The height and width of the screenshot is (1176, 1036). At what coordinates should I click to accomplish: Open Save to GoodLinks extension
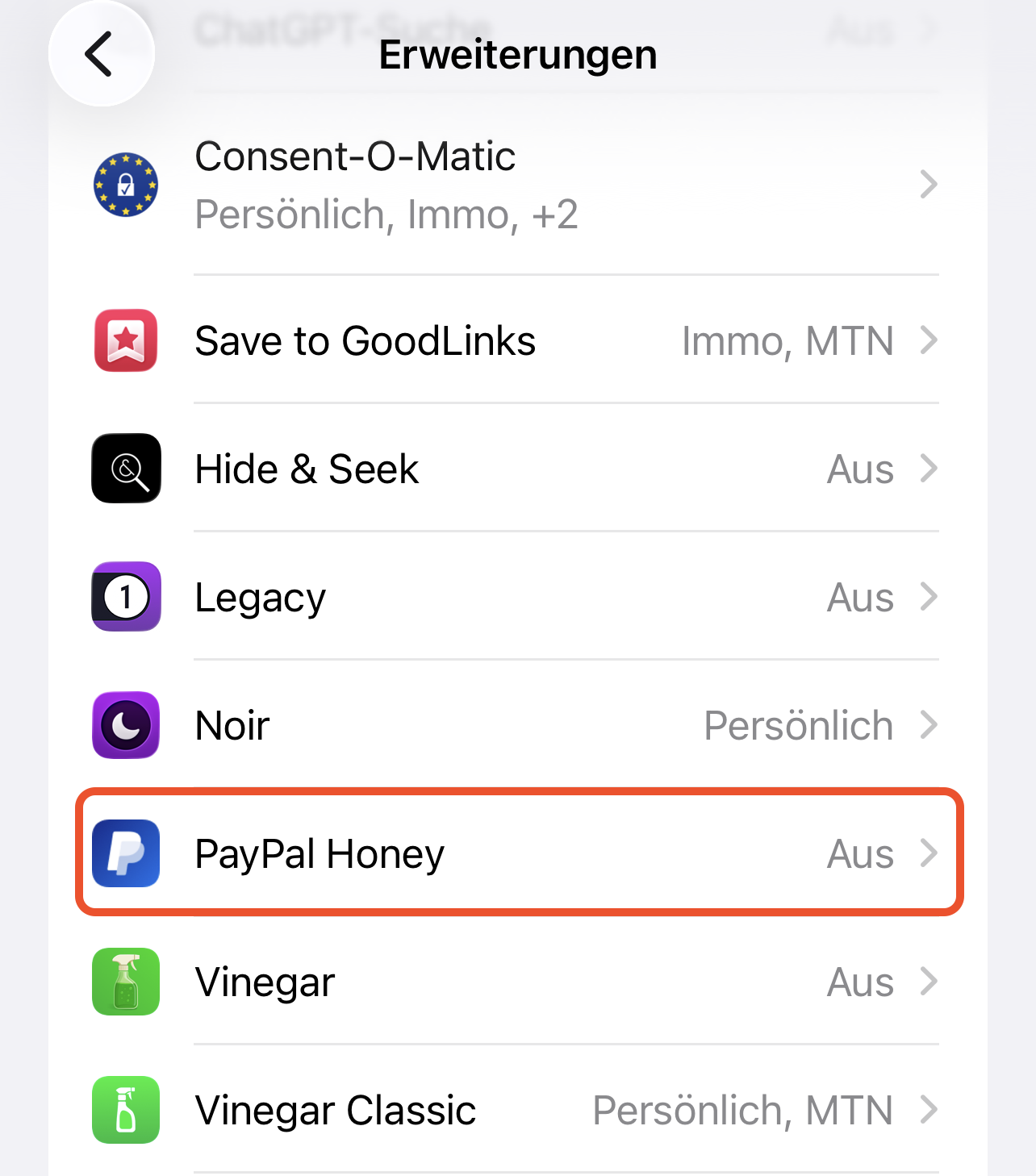(x=516, y=340)
